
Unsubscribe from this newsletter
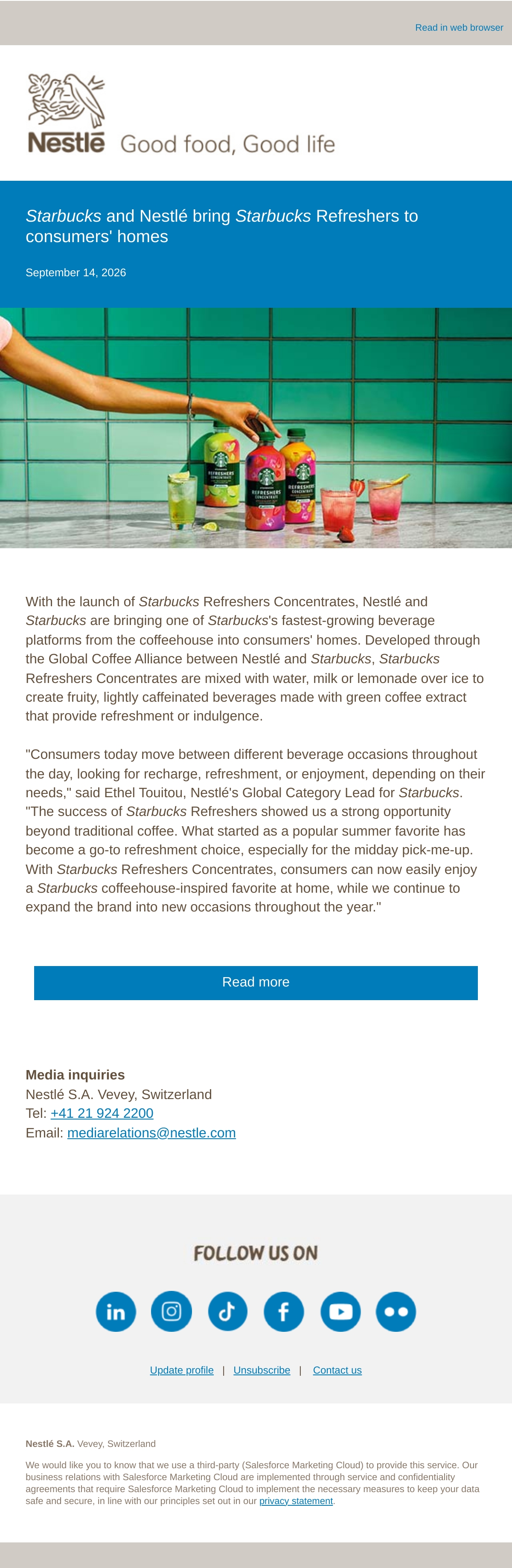click(262, 1370)
